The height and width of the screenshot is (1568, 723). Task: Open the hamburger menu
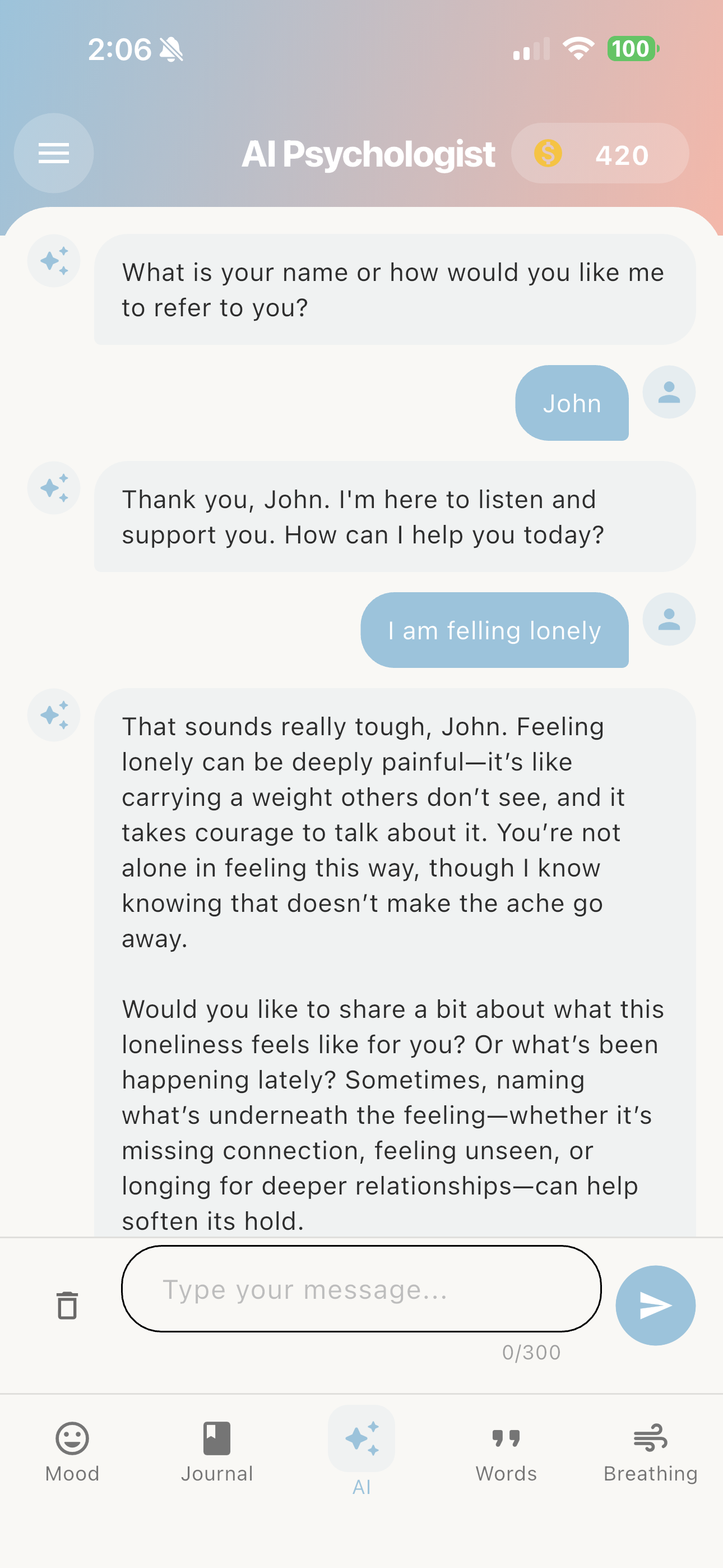54,154
